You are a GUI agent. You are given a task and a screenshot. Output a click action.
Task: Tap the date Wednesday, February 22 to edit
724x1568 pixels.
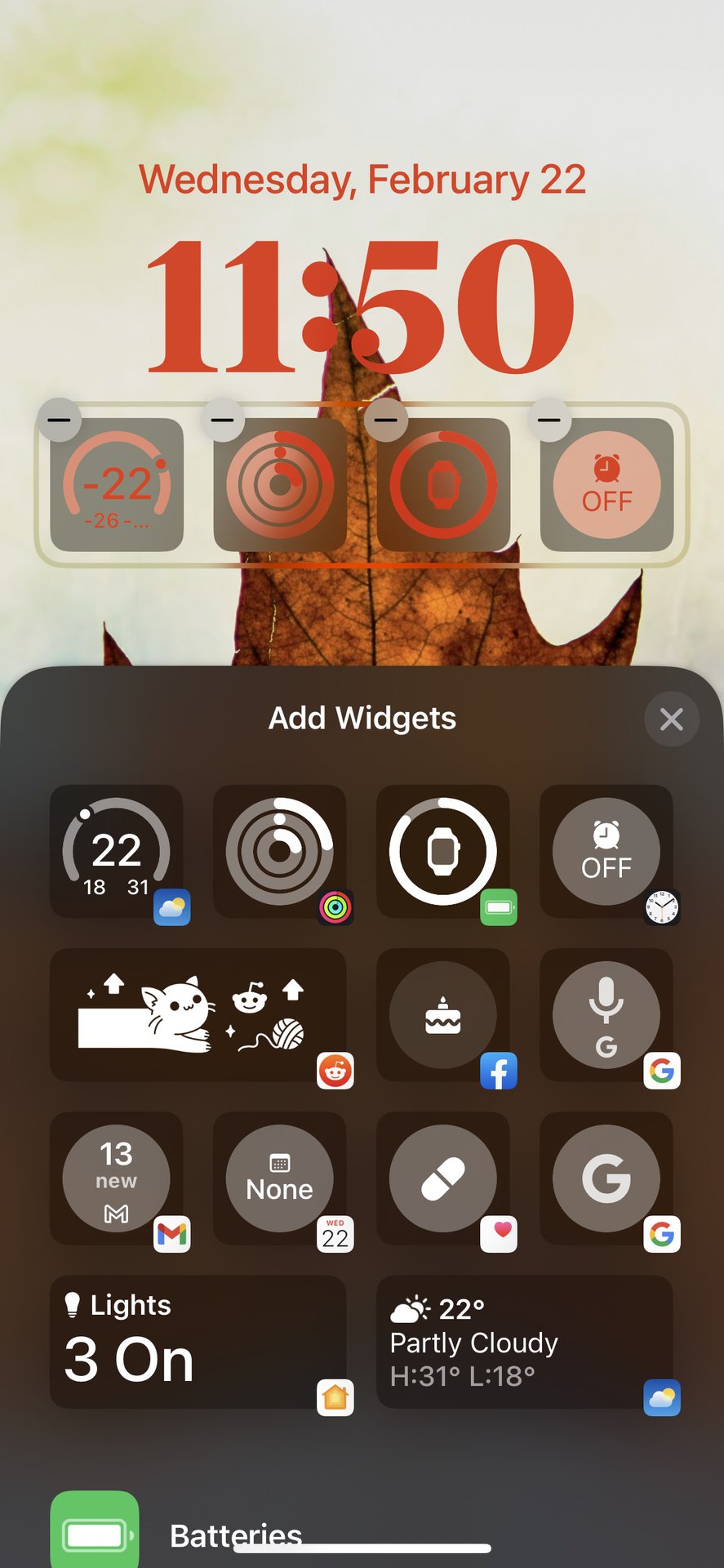click(x=362, y=180)
